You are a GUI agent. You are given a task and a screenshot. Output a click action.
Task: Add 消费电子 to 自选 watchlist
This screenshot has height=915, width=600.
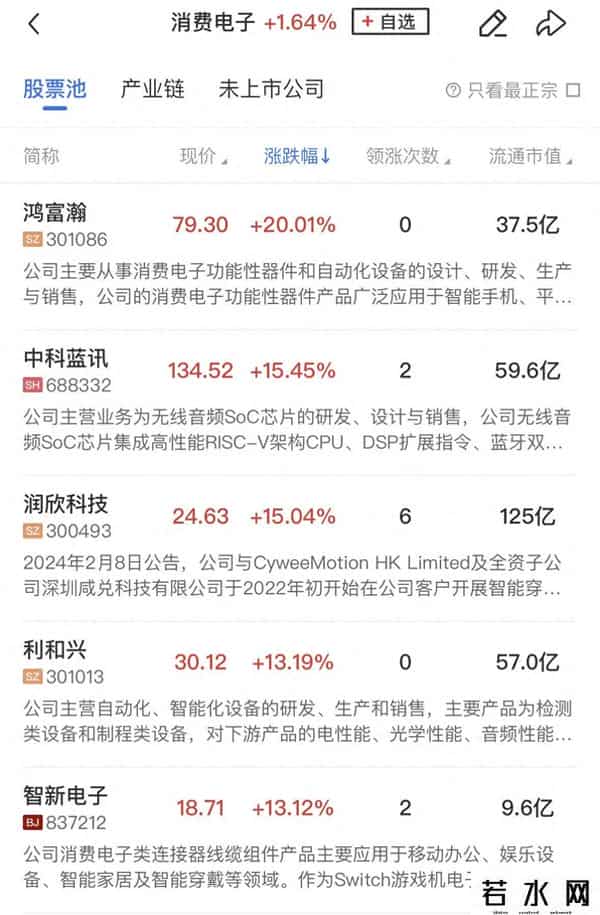pyautogui.click(x=390, y=22)
